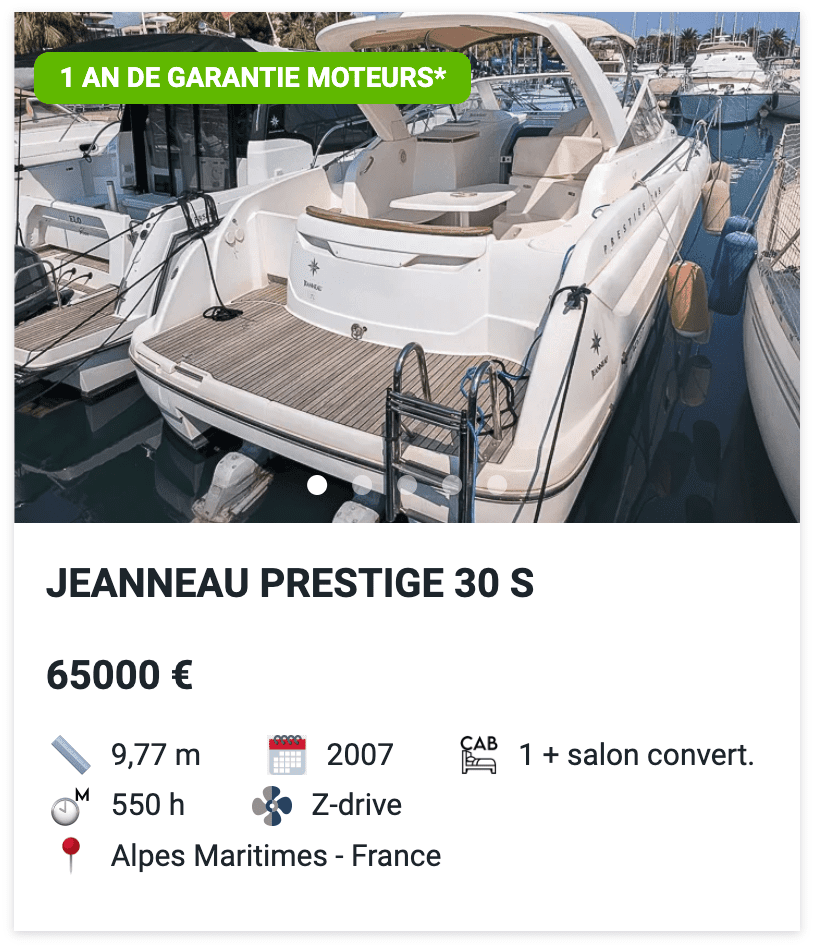Open the Jeanneau Prestige 30 S listing
Image resolution: width=814 pixels, height=946 pixels.
pos(290,584)
